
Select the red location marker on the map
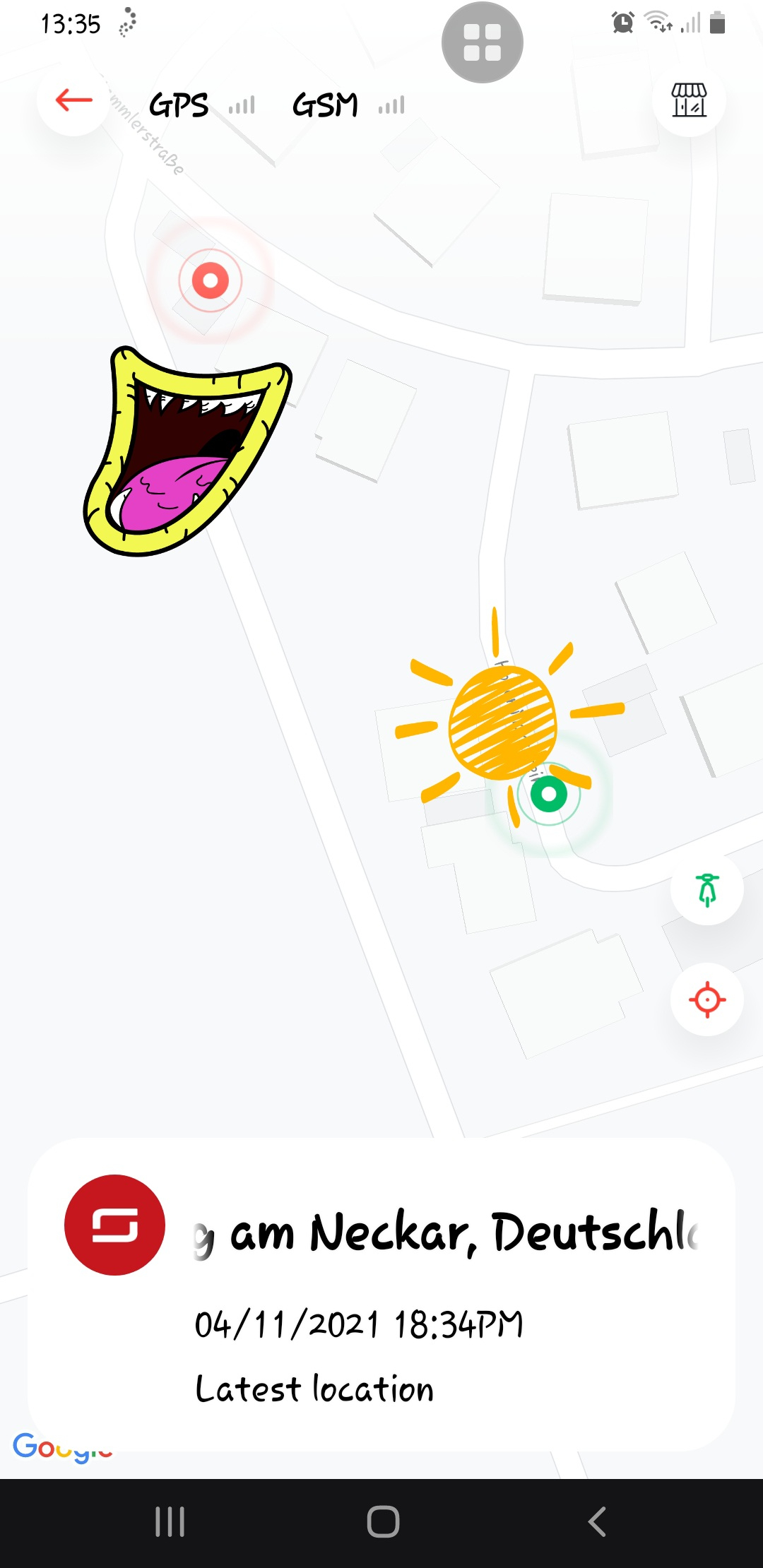pos(211,280)
